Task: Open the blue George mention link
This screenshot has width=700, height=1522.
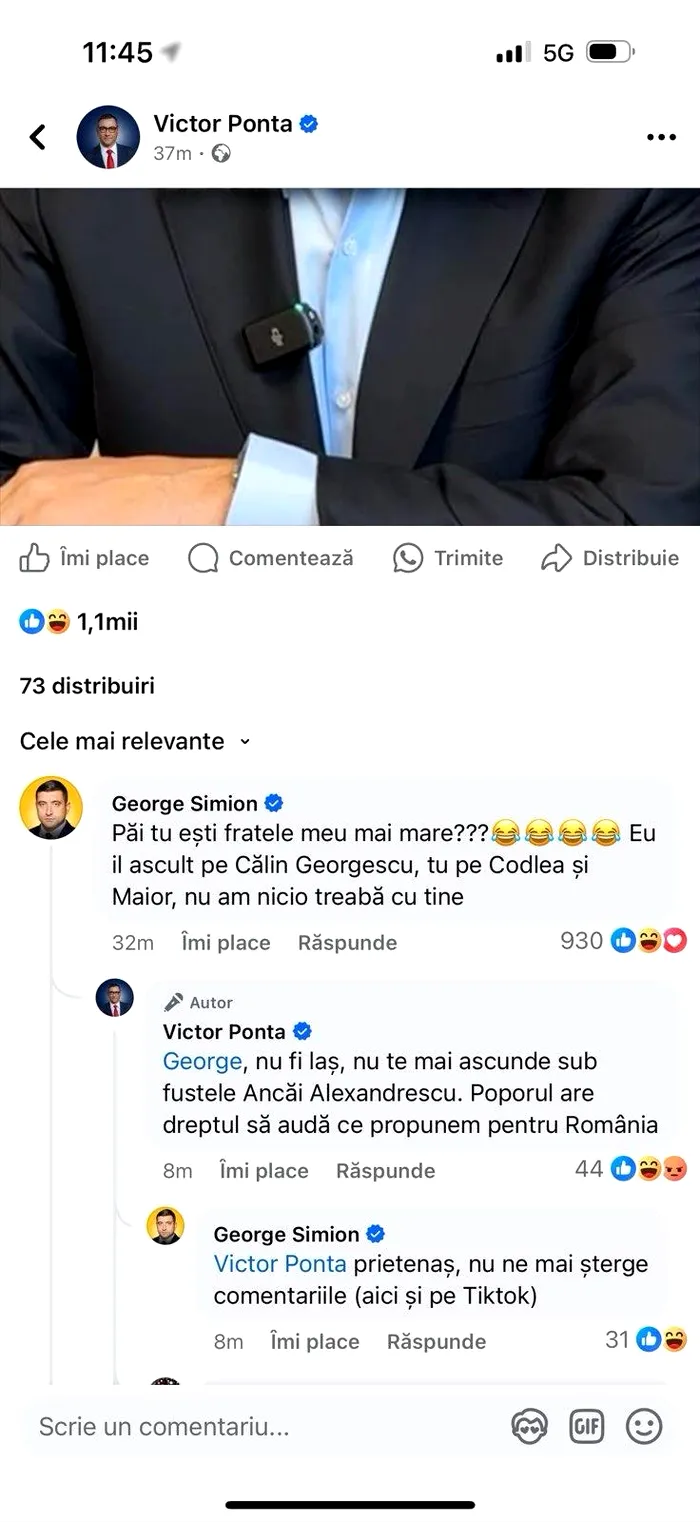Action: coord(202,1061)
